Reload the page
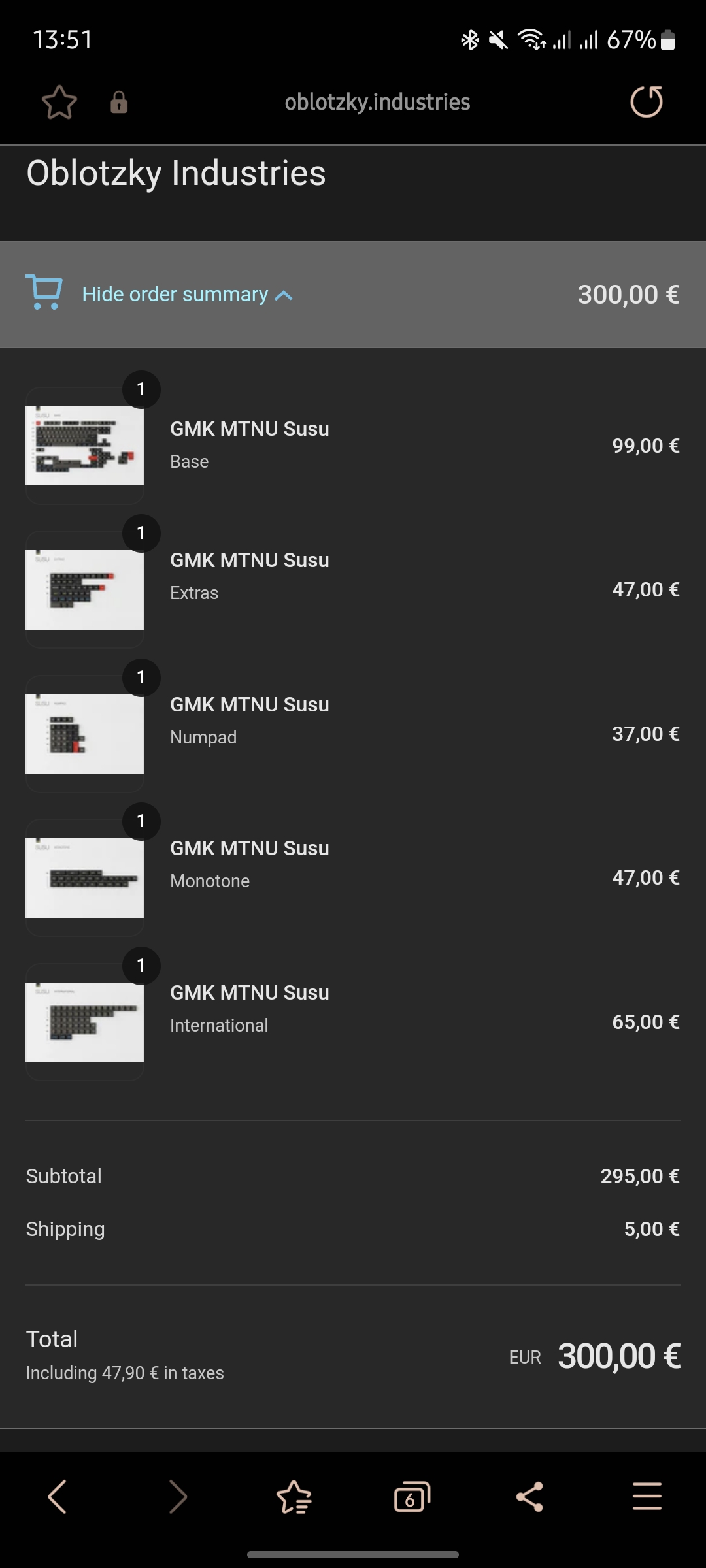The width and height of the screenshot is (706, 1568). pyautogui.click(x=646, y=102)
